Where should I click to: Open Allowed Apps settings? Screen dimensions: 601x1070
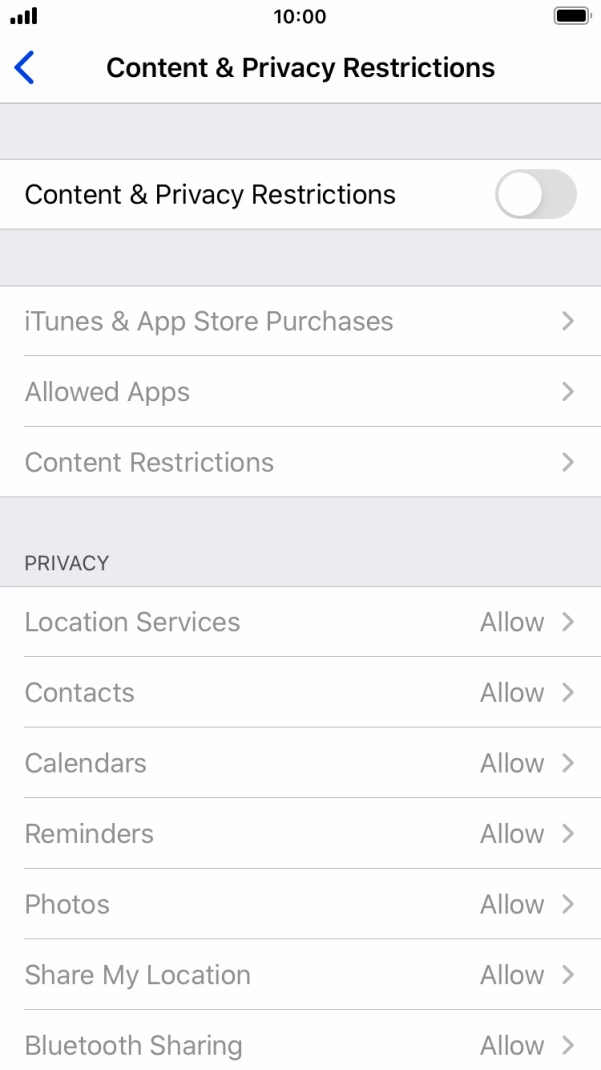point(300,392)
